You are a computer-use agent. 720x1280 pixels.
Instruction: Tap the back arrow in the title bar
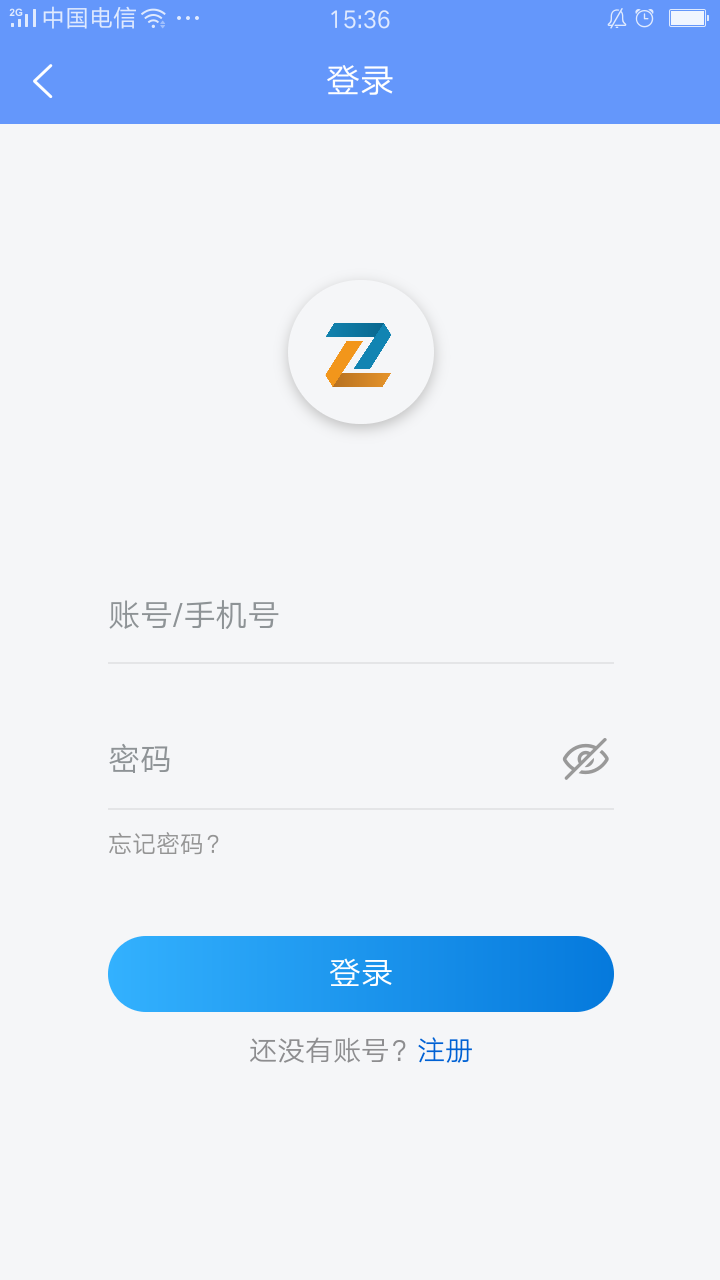(x=42, y=81)
